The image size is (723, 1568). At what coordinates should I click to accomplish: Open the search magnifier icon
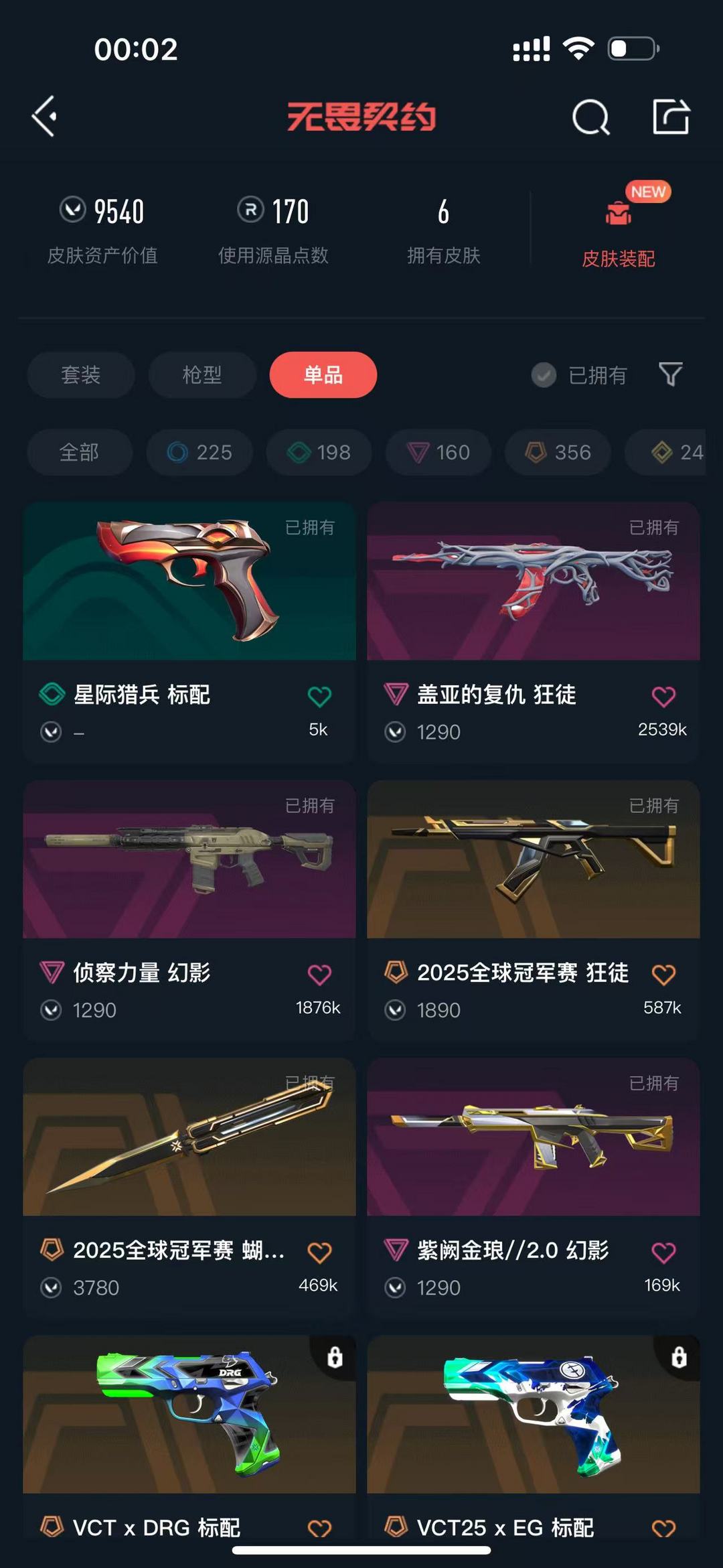coord(591,117)
